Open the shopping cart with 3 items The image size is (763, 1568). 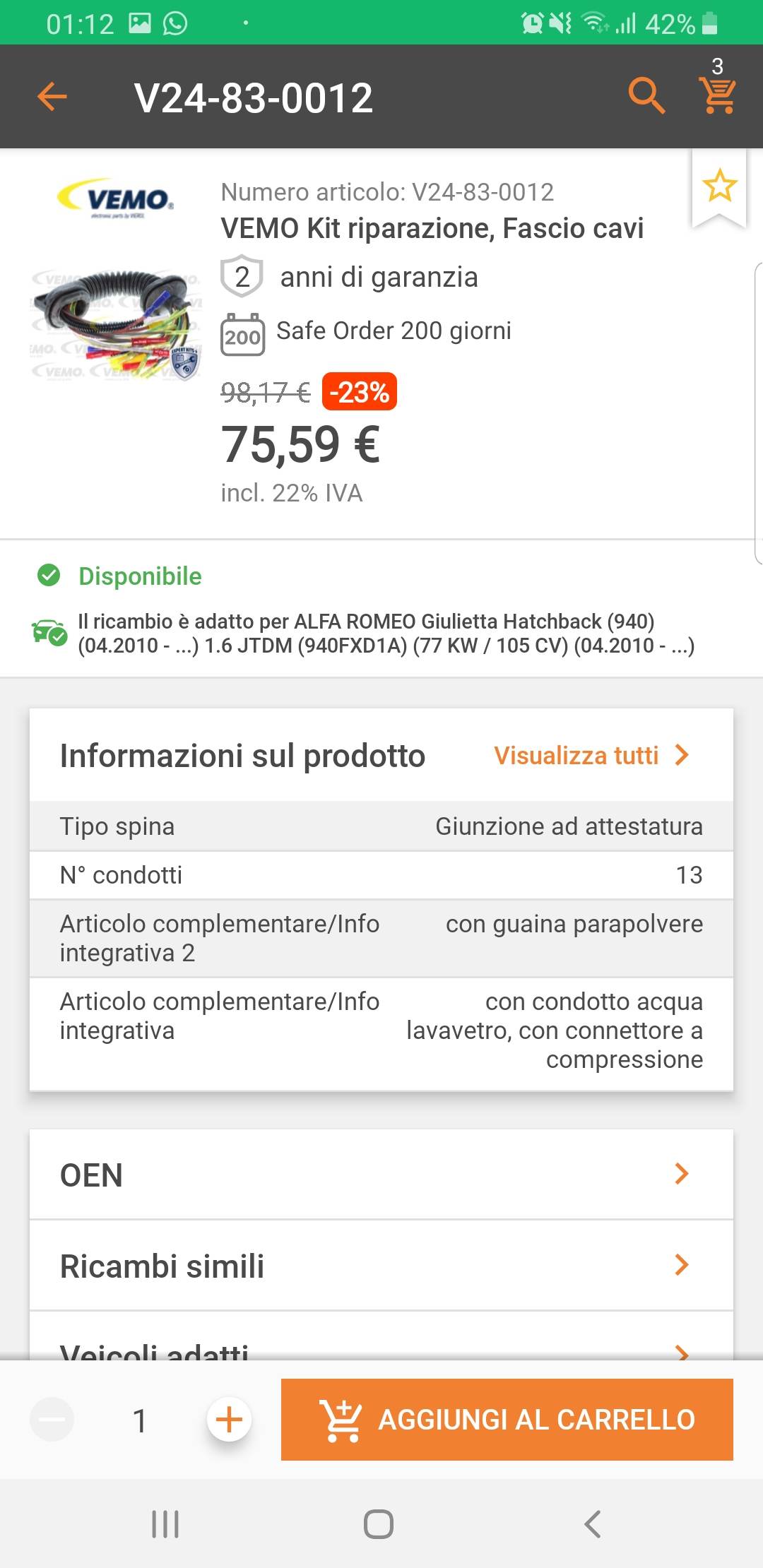click(x=718, y=94)
